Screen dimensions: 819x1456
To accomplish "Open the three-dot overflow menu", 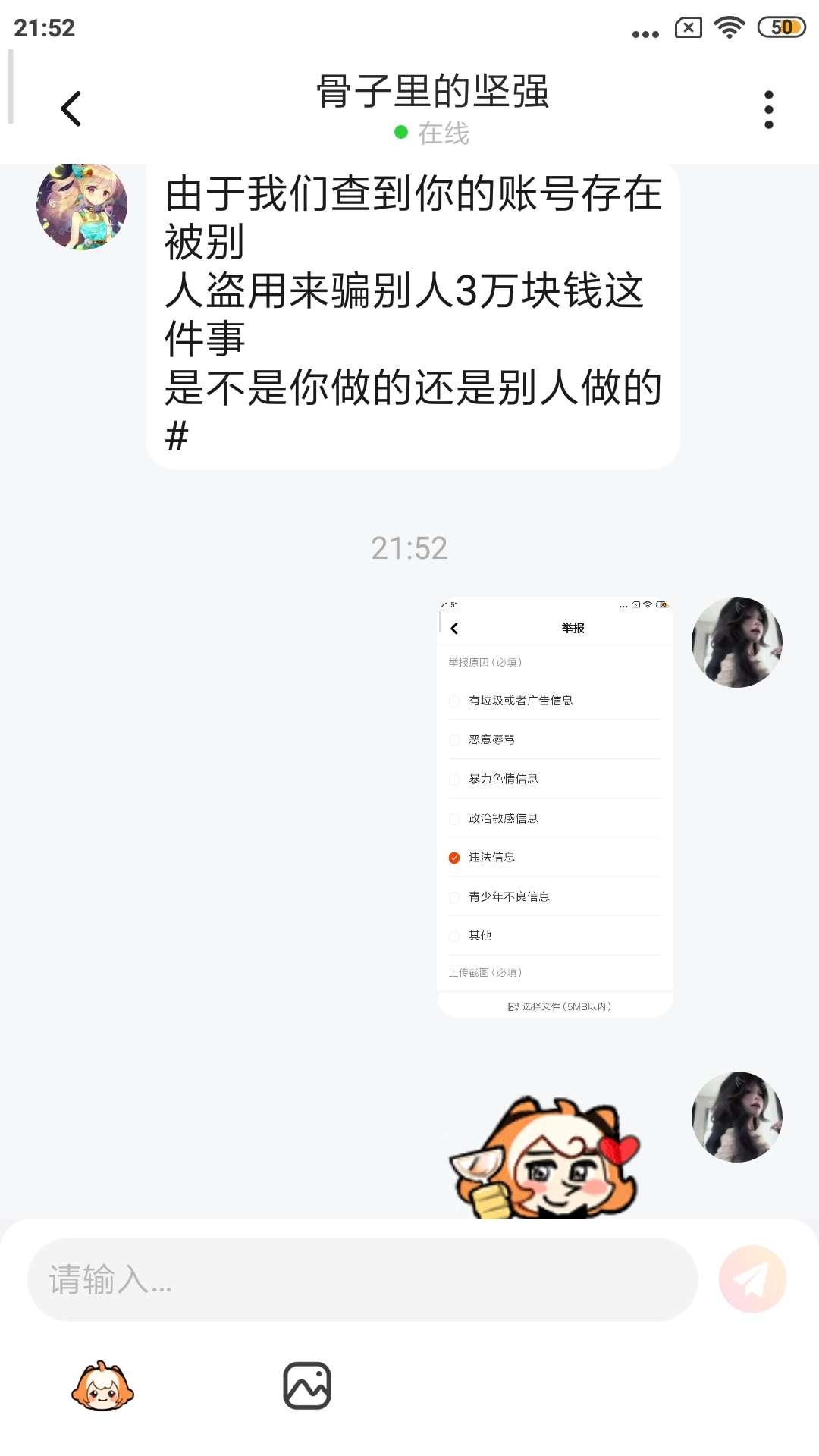I will point(768,110).
